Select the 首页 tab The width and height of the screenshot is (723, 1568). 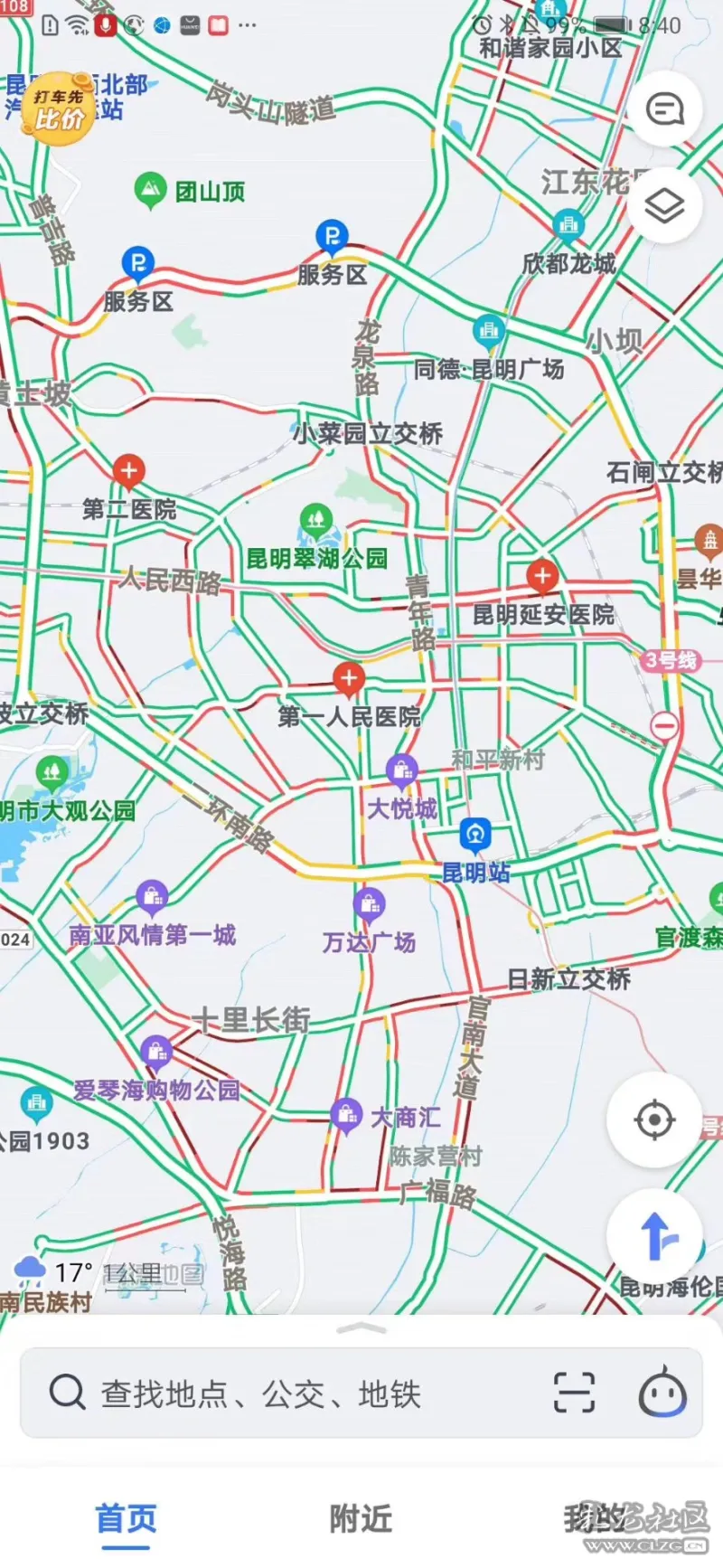click(127, 1519)
